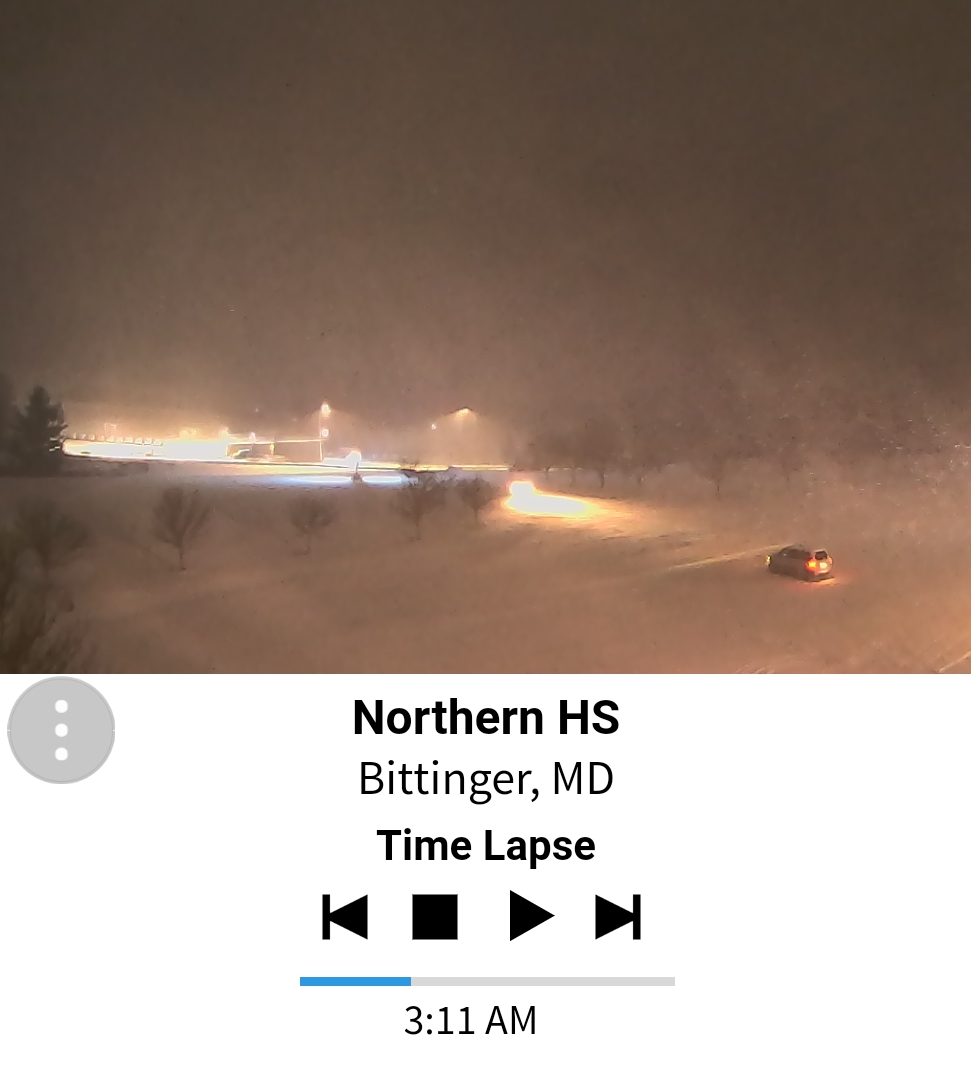This screenshot has height=1075, width=971.
Task: Skip to the first time lapse frame
Action: pyautogui.click(x=345, y=917)
